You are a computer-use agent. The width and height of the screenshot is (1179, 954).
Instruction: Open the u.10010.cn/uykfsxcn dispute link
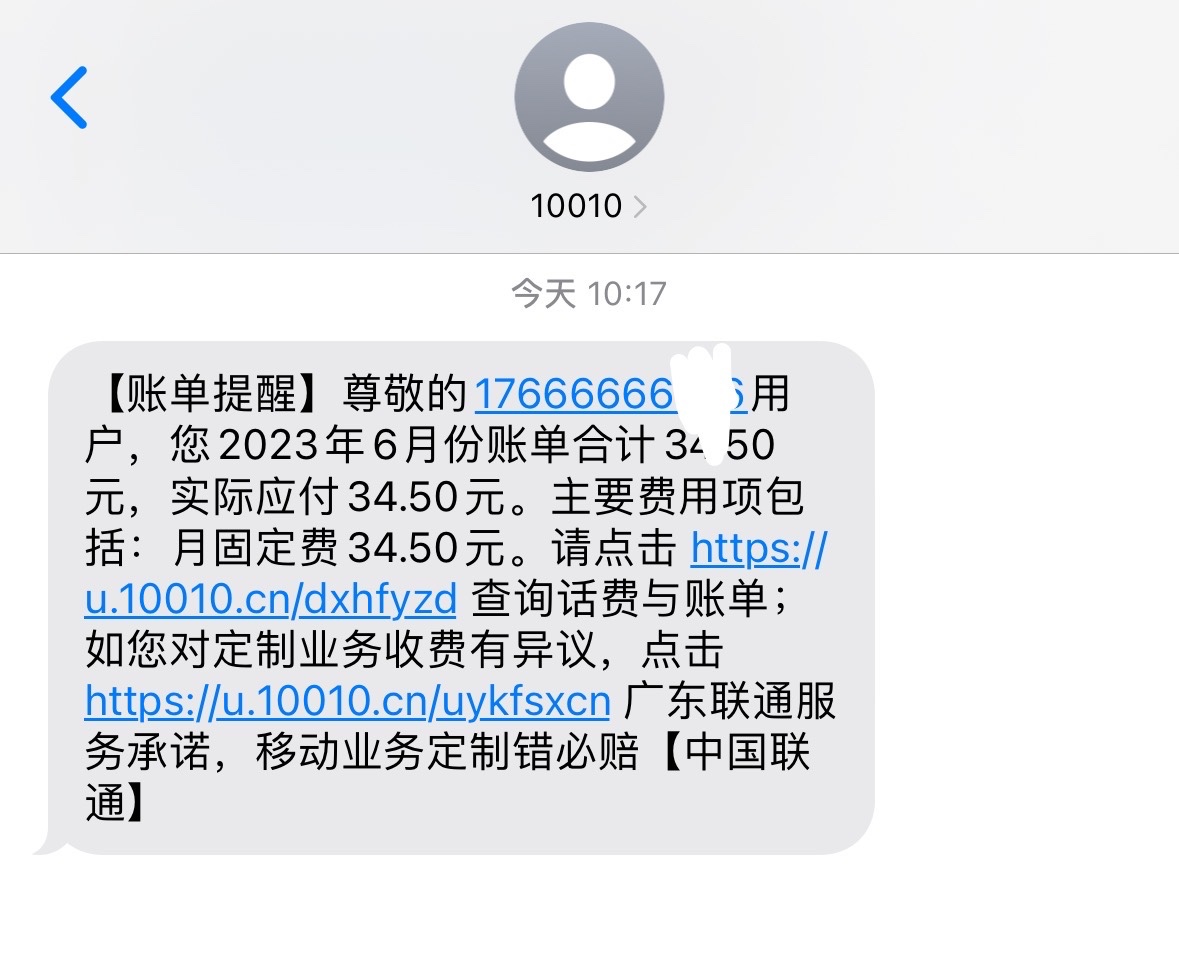[x=347, y=702]
